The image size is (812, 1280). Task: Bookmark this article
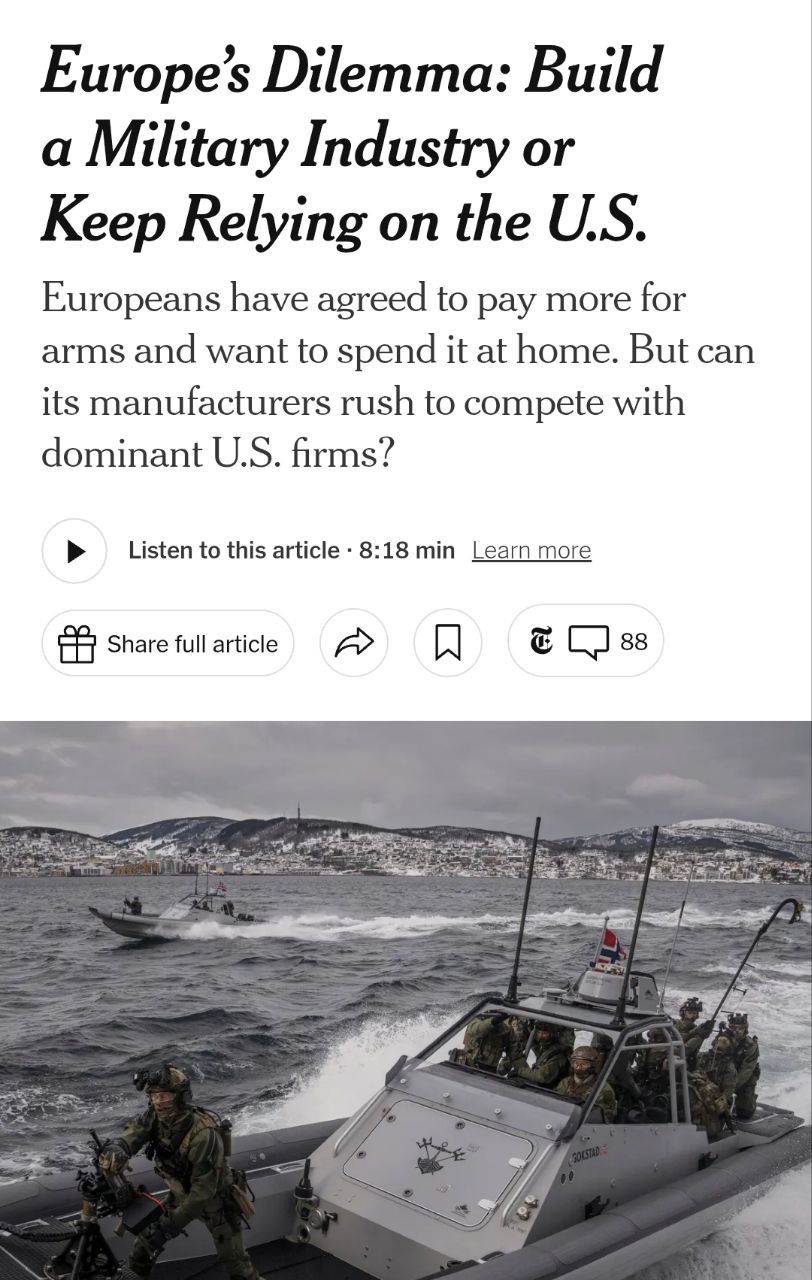[448, 643]
